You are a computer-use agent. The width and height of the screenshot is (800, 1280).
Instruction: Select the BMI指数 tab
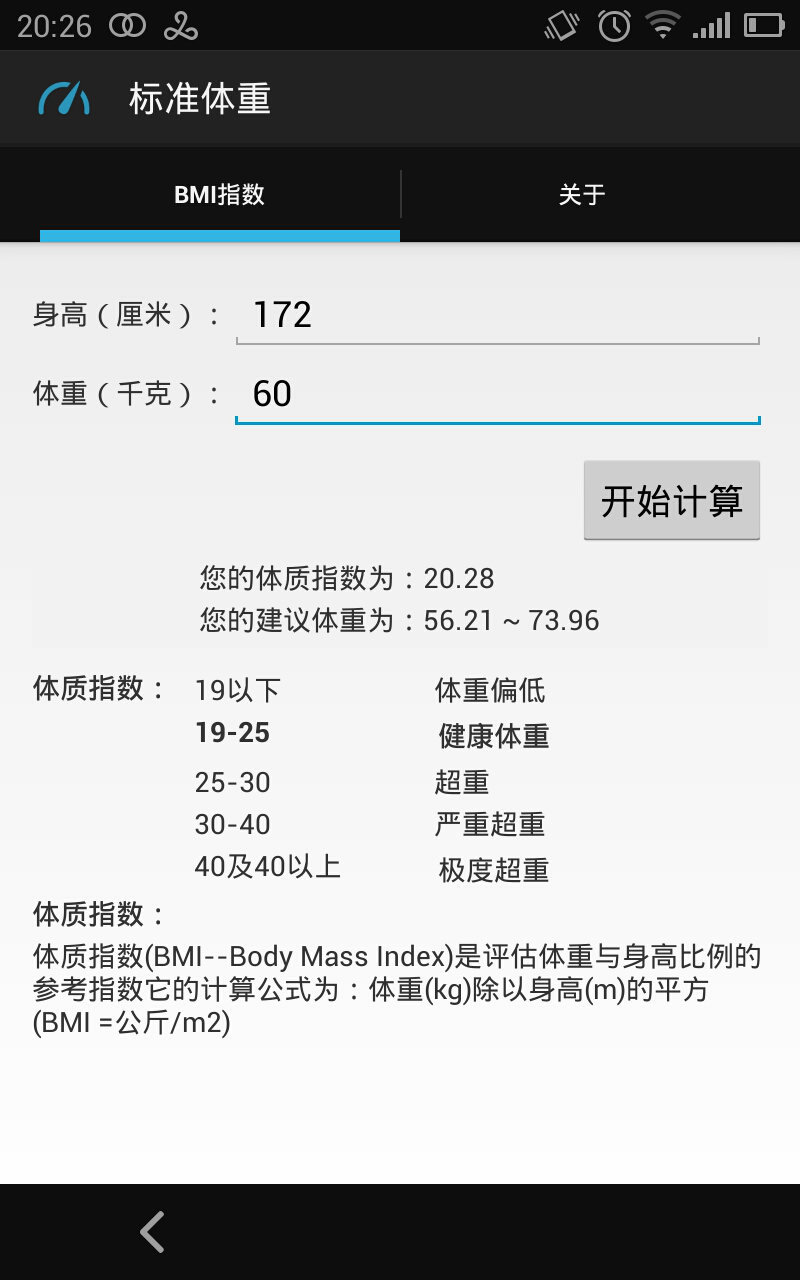(220, 194)
